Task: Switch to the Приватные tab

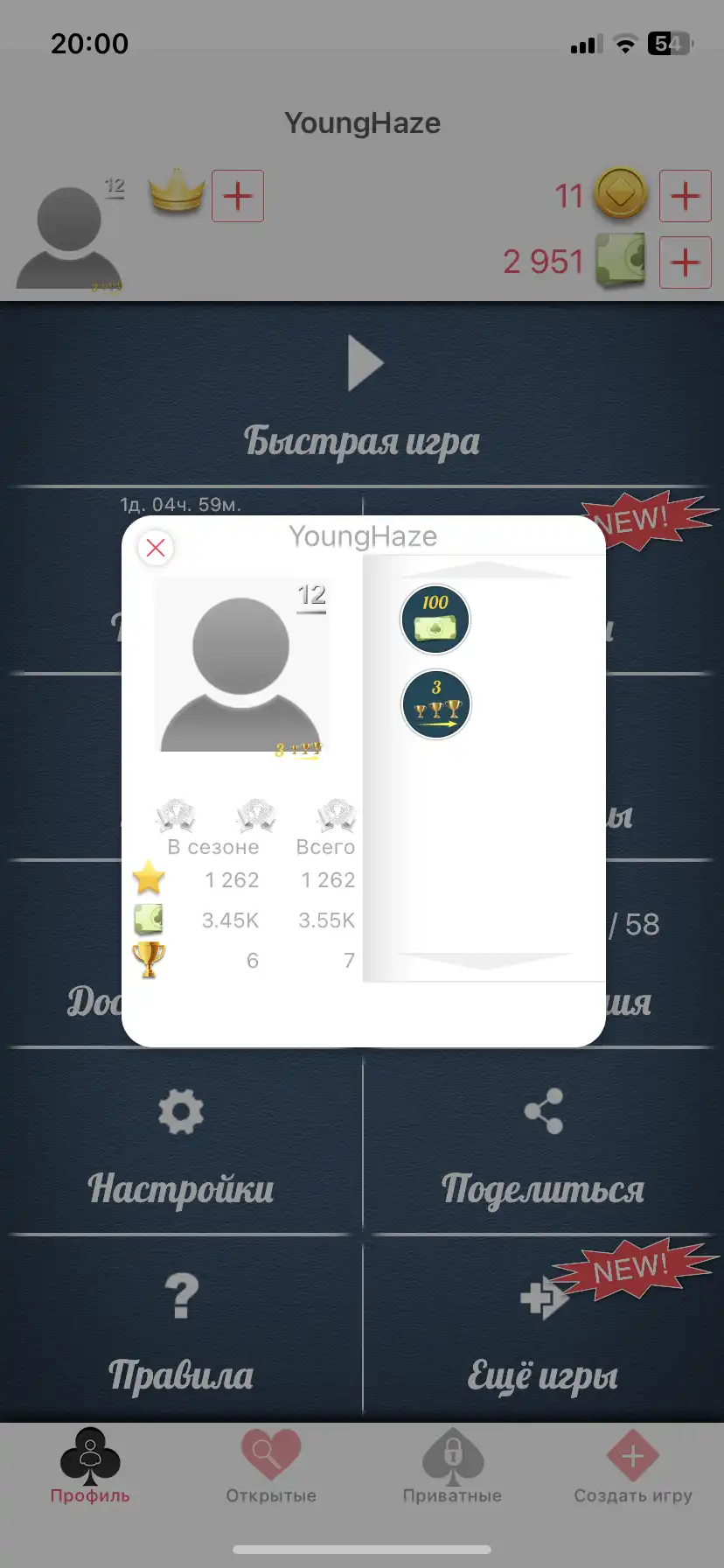Action: coord(452,1466)
